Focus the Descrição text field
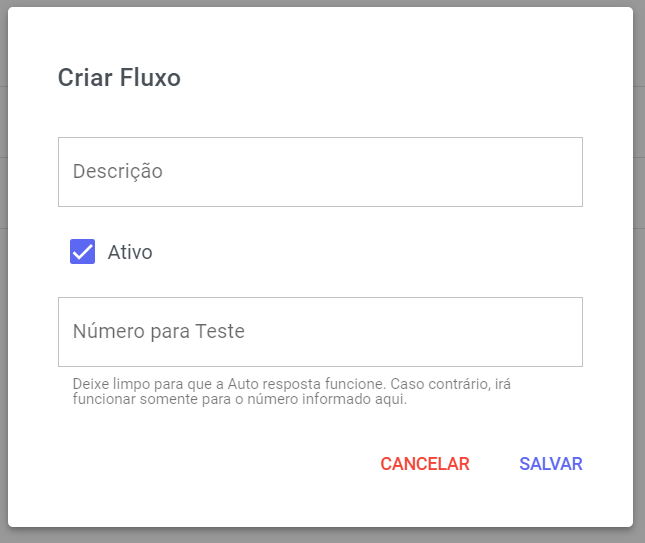 [320, 172]
